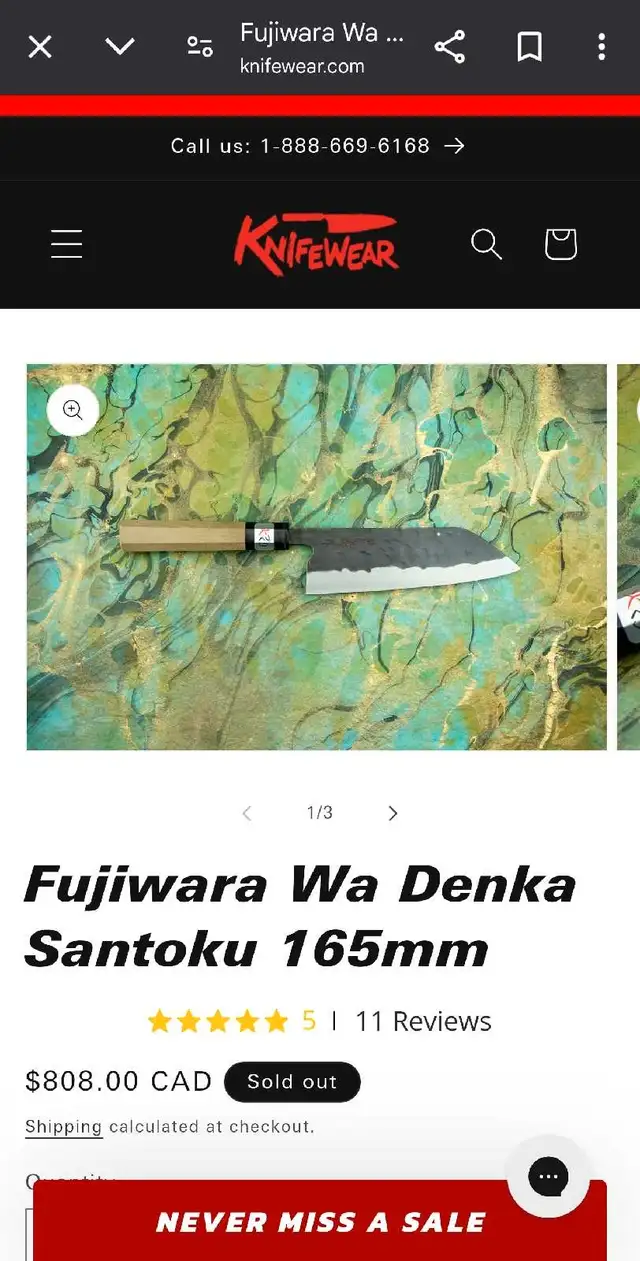Close the browser custom tab
640x1261 pixels.
pos(40,47)
